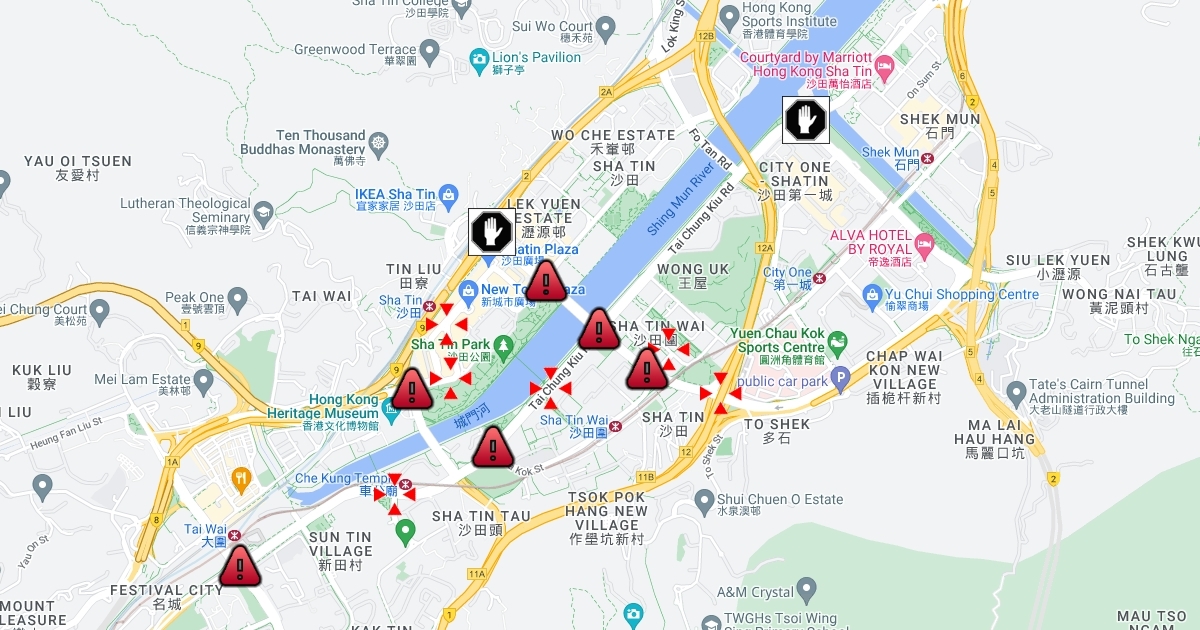Viewport: 1200px width, 630px height.
Task: Open the Lutheran Theological Seminary pin
Action: tap(263, 211)
